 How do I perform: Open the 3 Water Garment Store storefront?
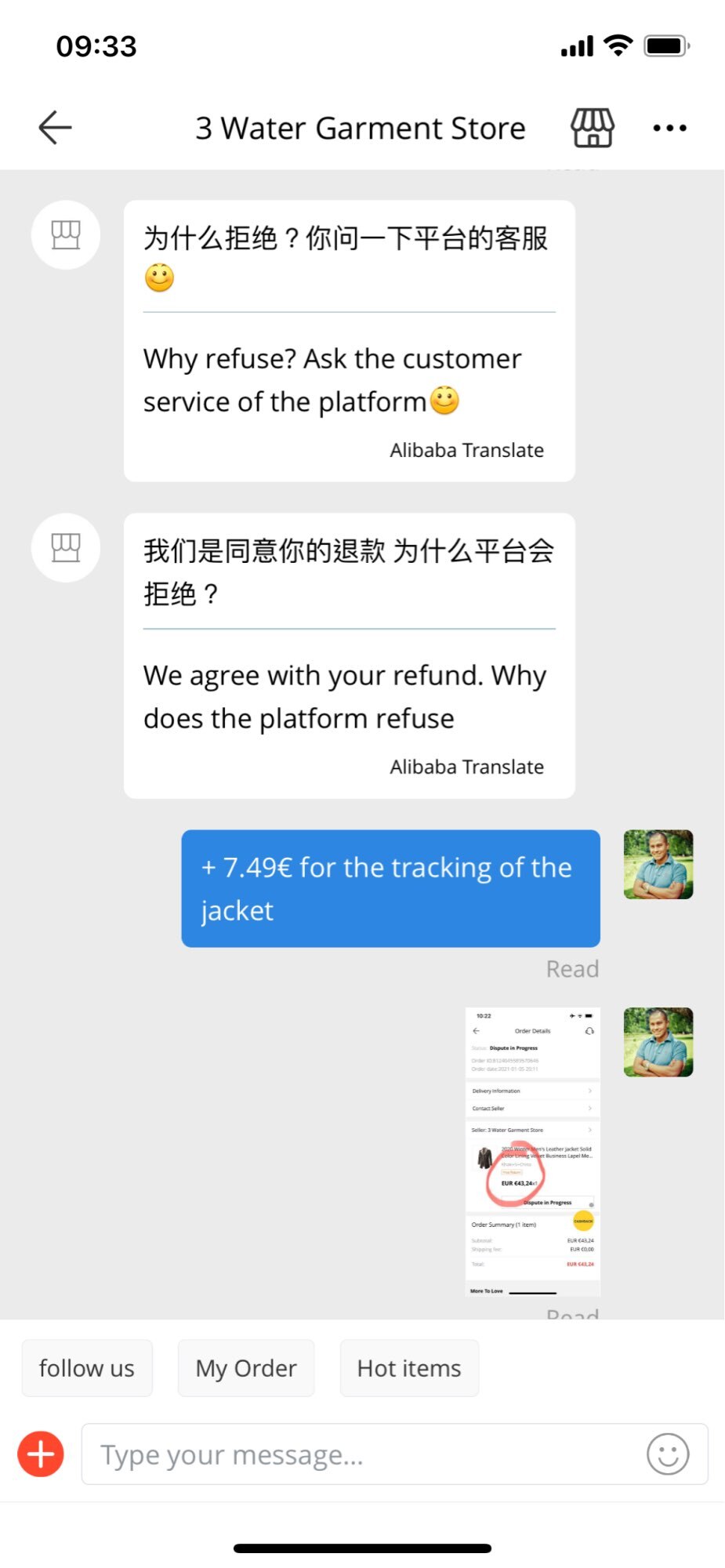tap(592, 128)
